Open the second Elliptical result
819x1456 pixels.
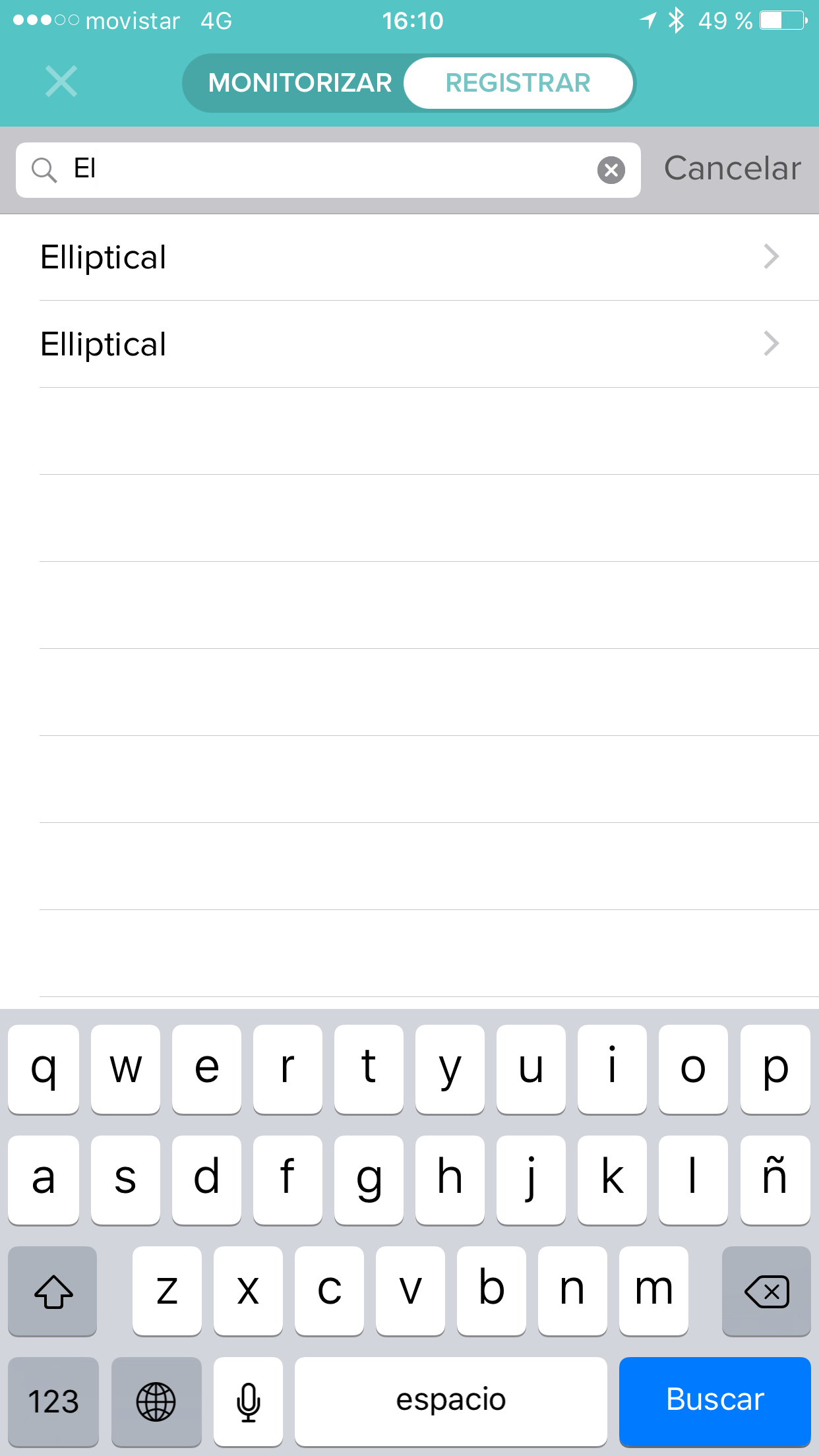tap(409, 344)
